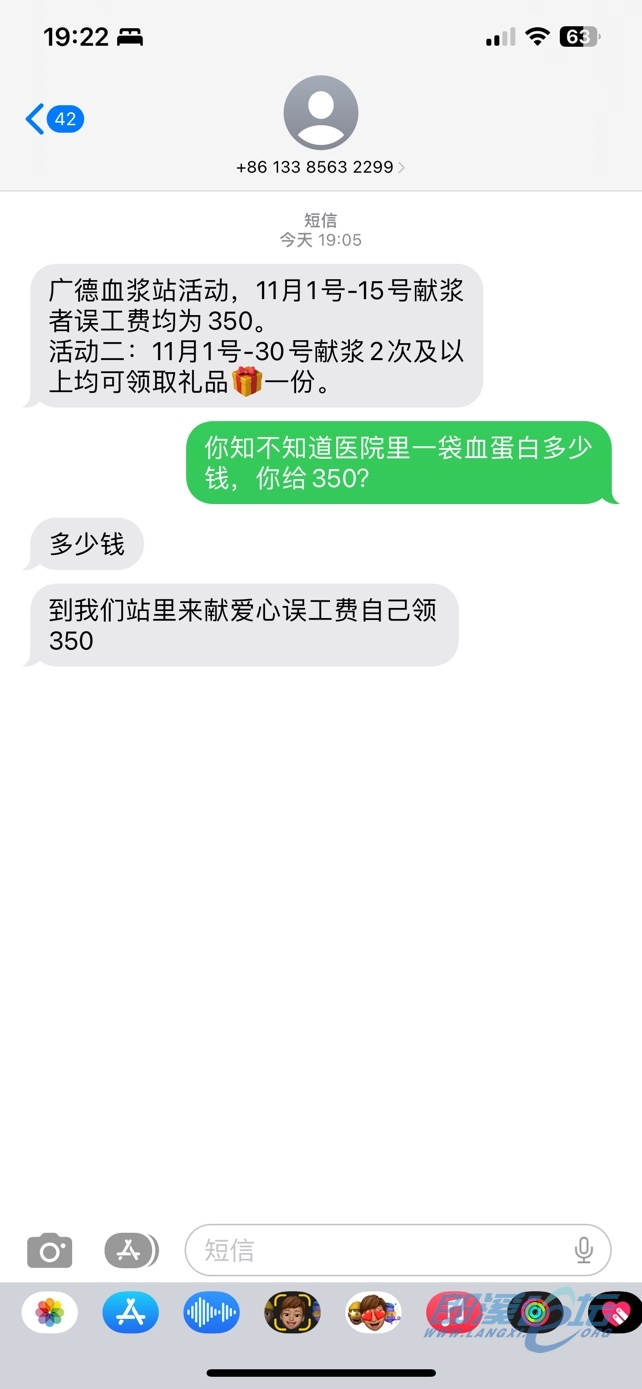Open the audio message waveform app
Screen dimensions: 642x1389
212,1312
